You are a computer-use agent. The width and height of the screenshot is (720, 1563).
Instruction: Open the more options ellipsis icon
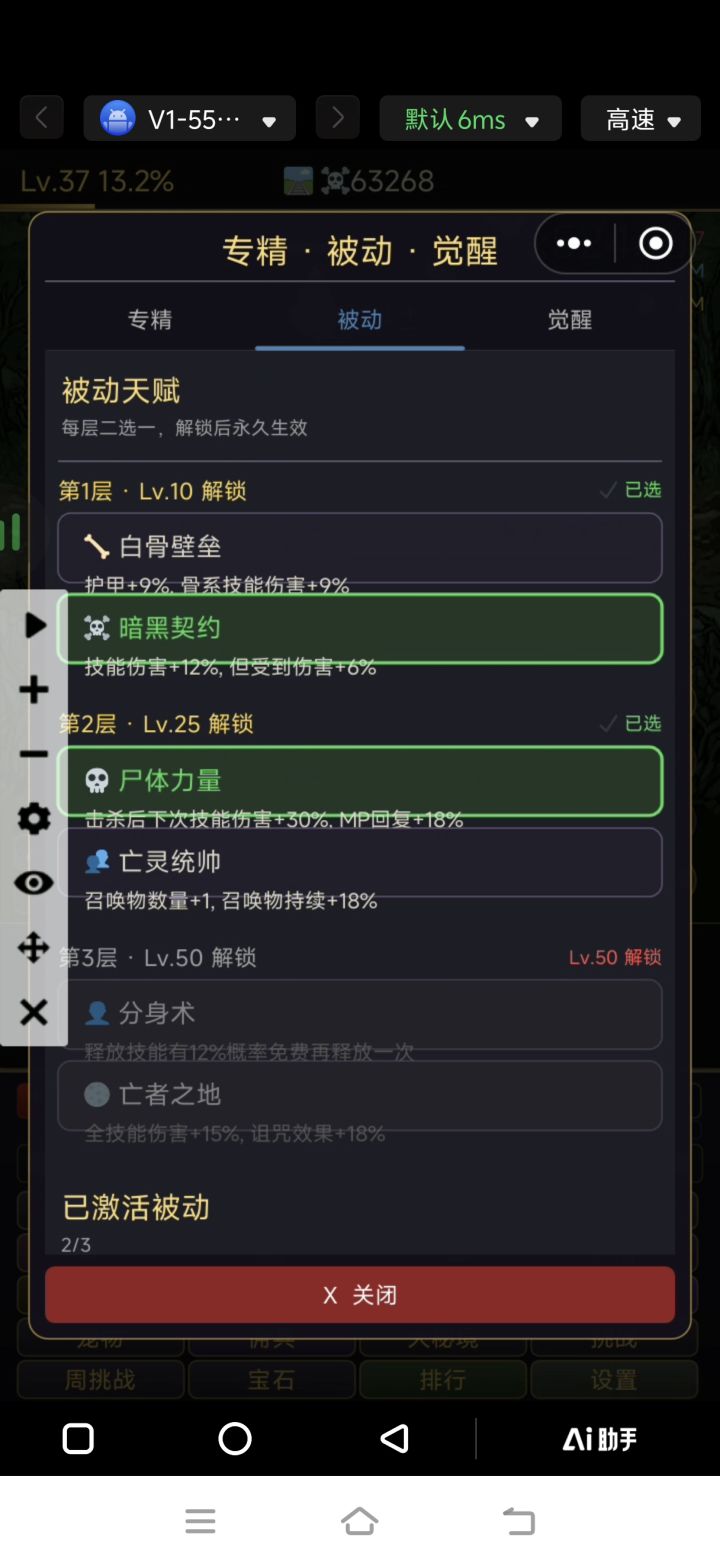tap(572, 243)
